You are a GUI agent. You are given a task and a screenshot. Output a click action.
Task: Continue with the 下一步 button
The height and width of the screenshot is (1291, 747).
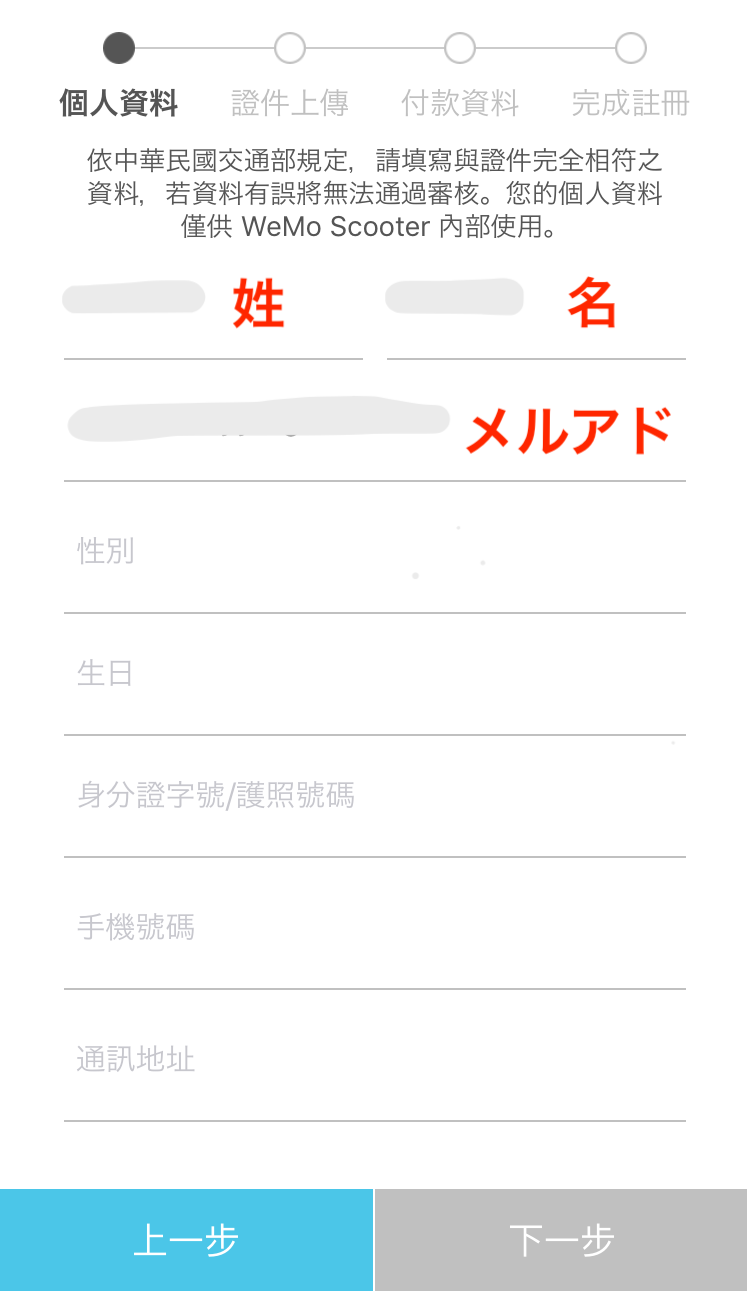[x=561, y=1240]
